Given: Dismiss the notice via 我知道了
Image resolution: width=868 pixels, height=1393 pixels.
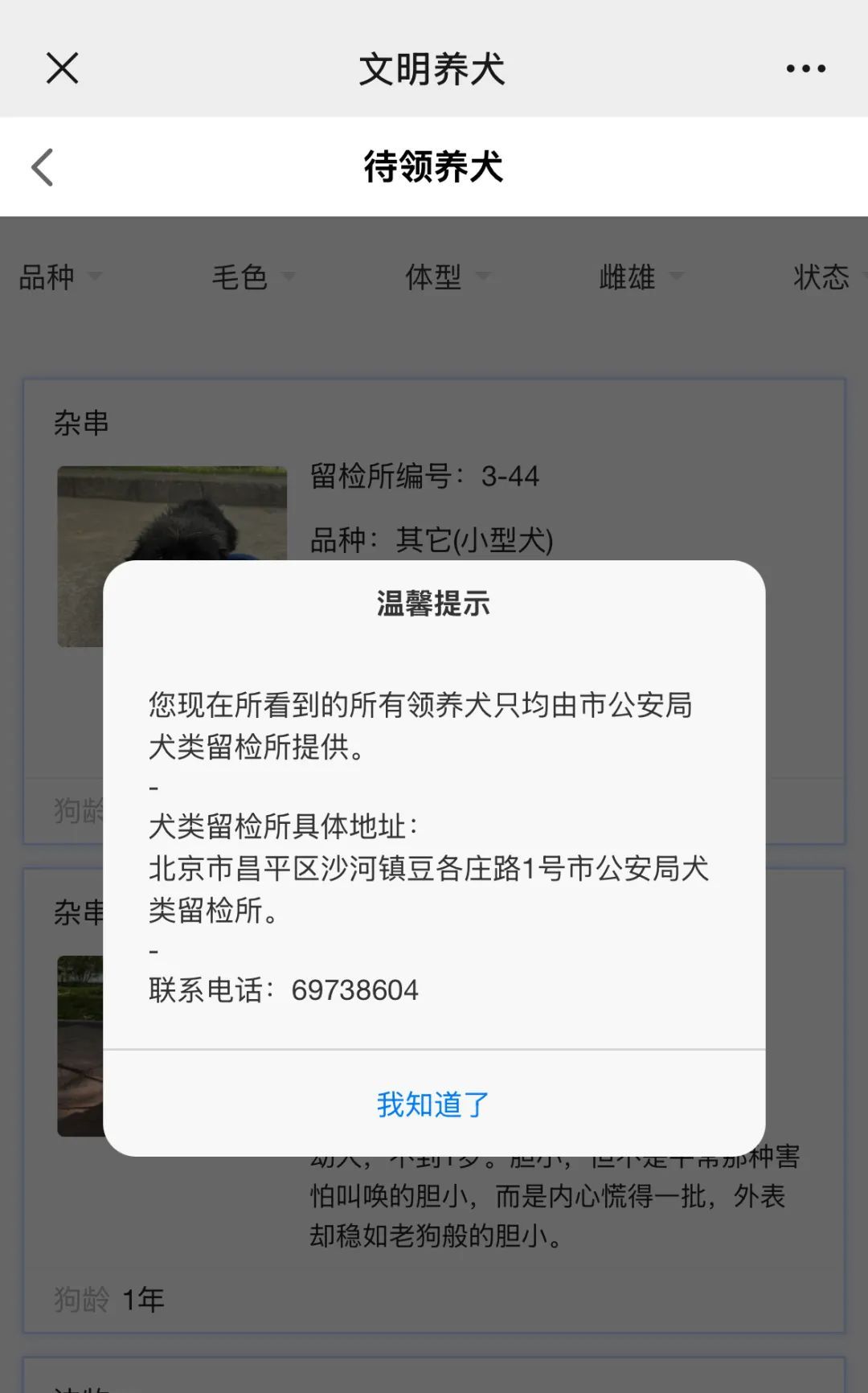Looking at the screenshot, I should (x=433, y=1106).
